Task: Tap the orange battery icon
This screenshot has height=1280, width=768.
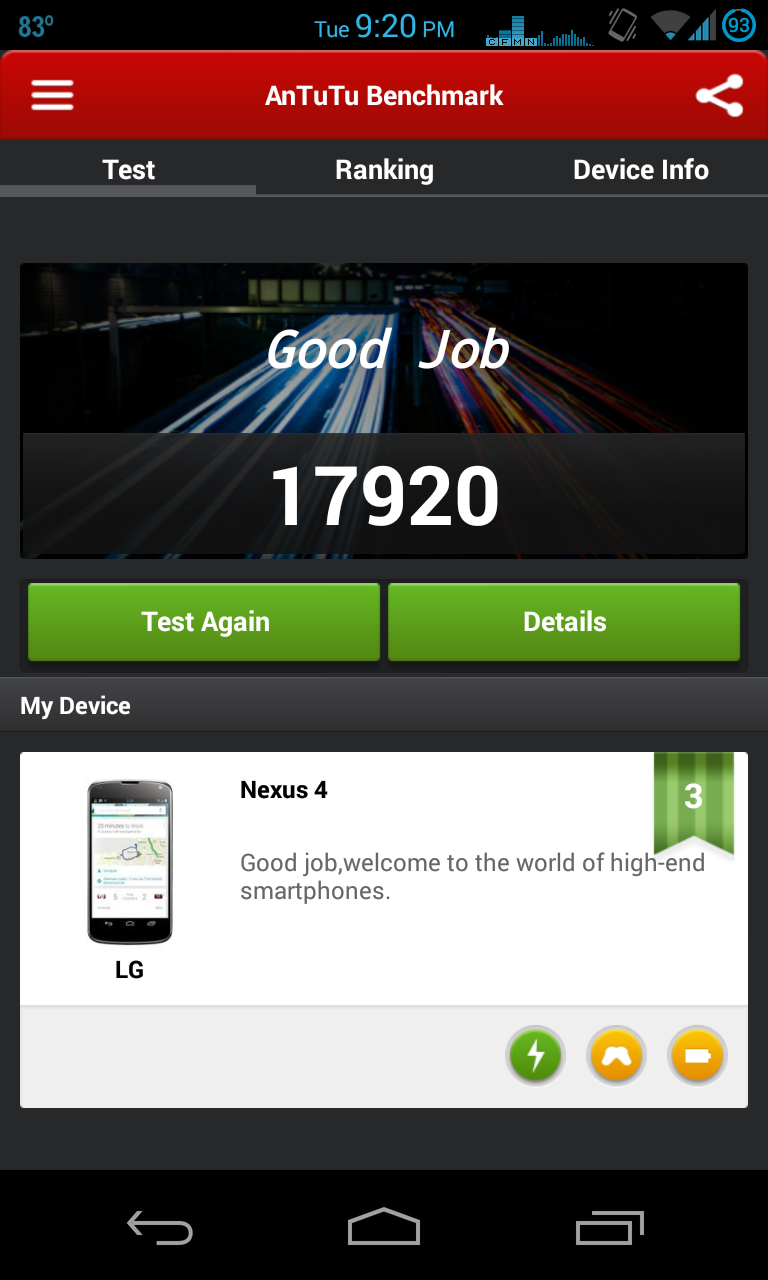Action: (x=696, y=1056)
